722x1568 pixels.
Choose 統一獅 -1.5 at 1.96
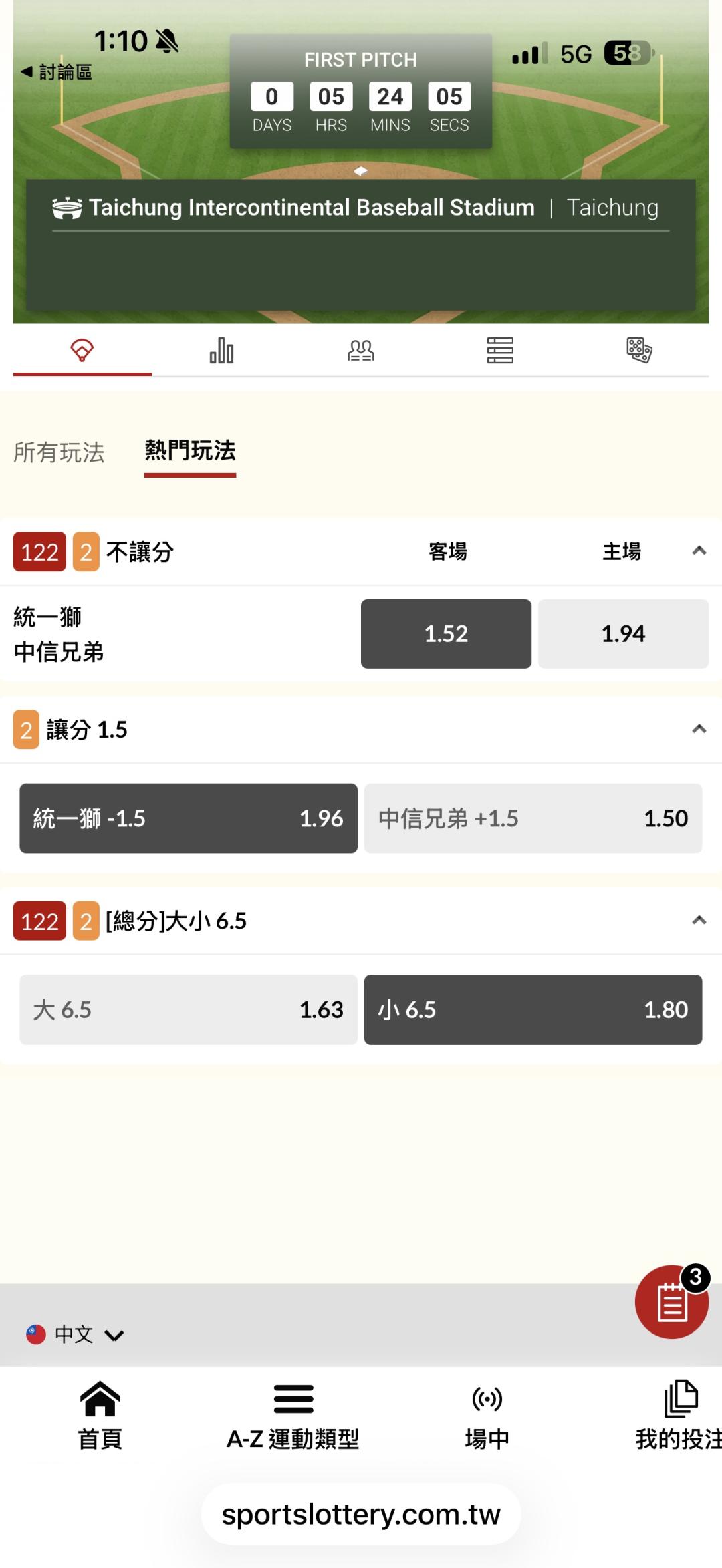tap(189, 818)
